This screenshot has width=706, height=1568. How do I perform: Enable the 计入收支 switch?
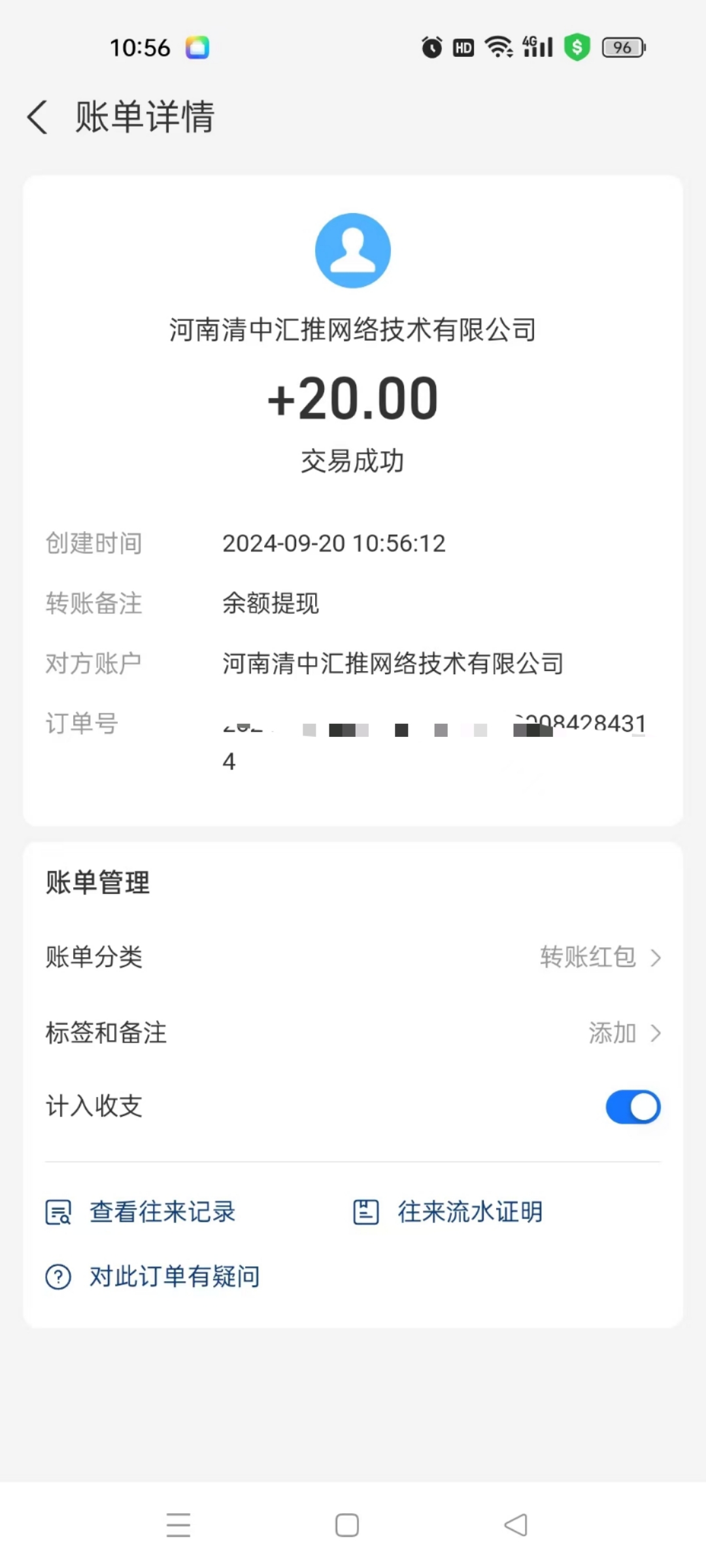click(x=632, y=1107)
